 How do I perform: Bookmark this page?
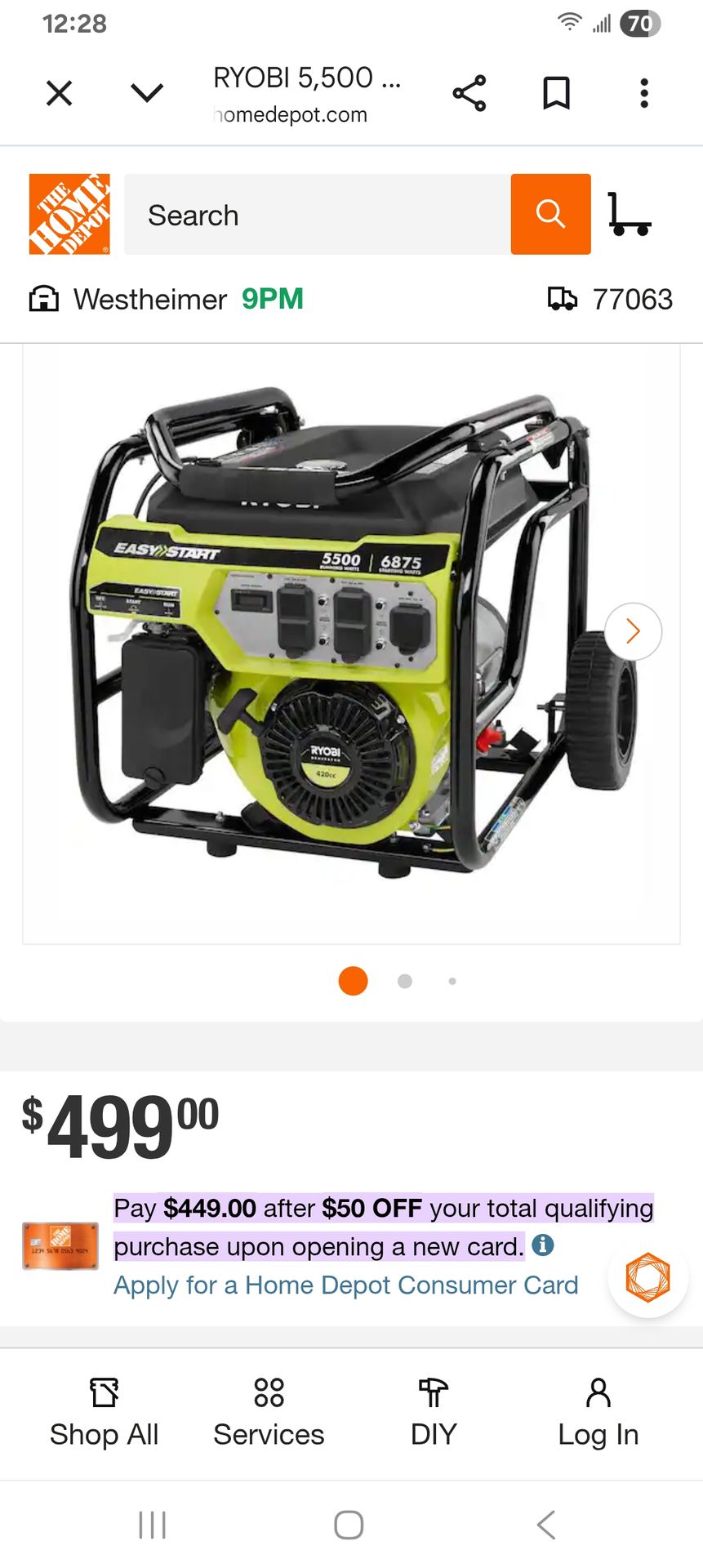(x=557, y=93)
